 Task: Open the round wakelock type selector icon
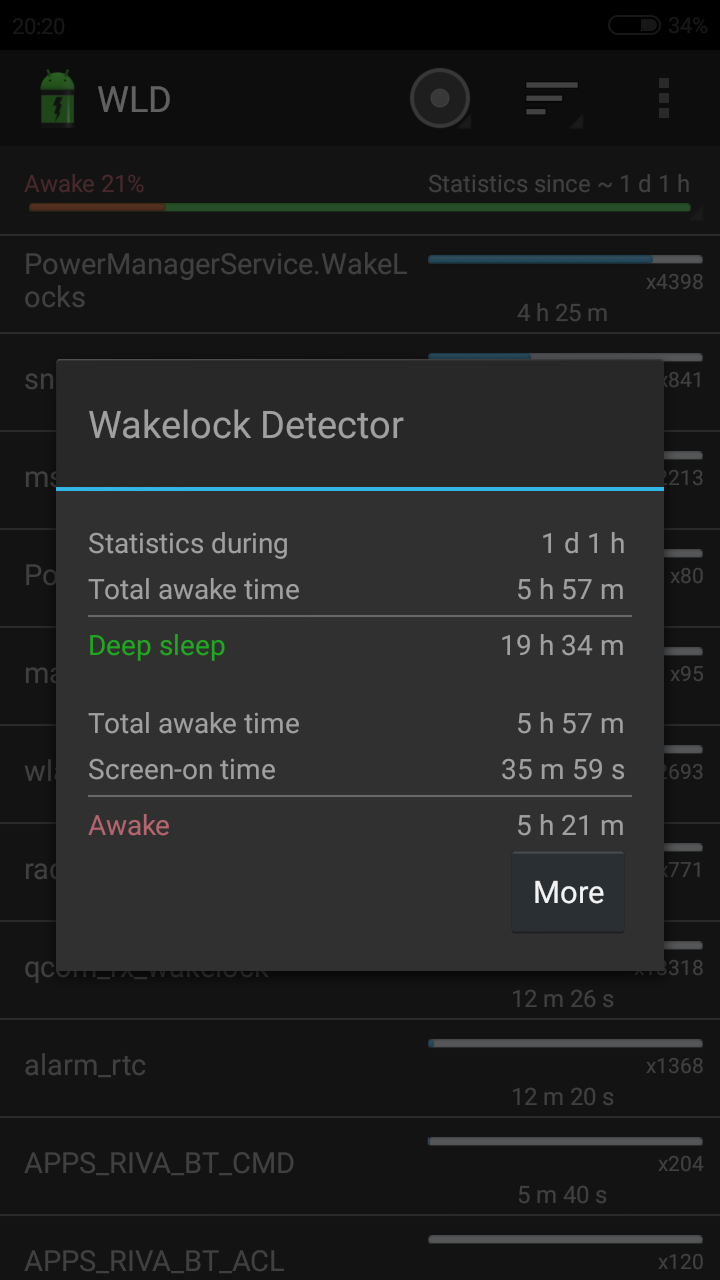click(440, 99)
